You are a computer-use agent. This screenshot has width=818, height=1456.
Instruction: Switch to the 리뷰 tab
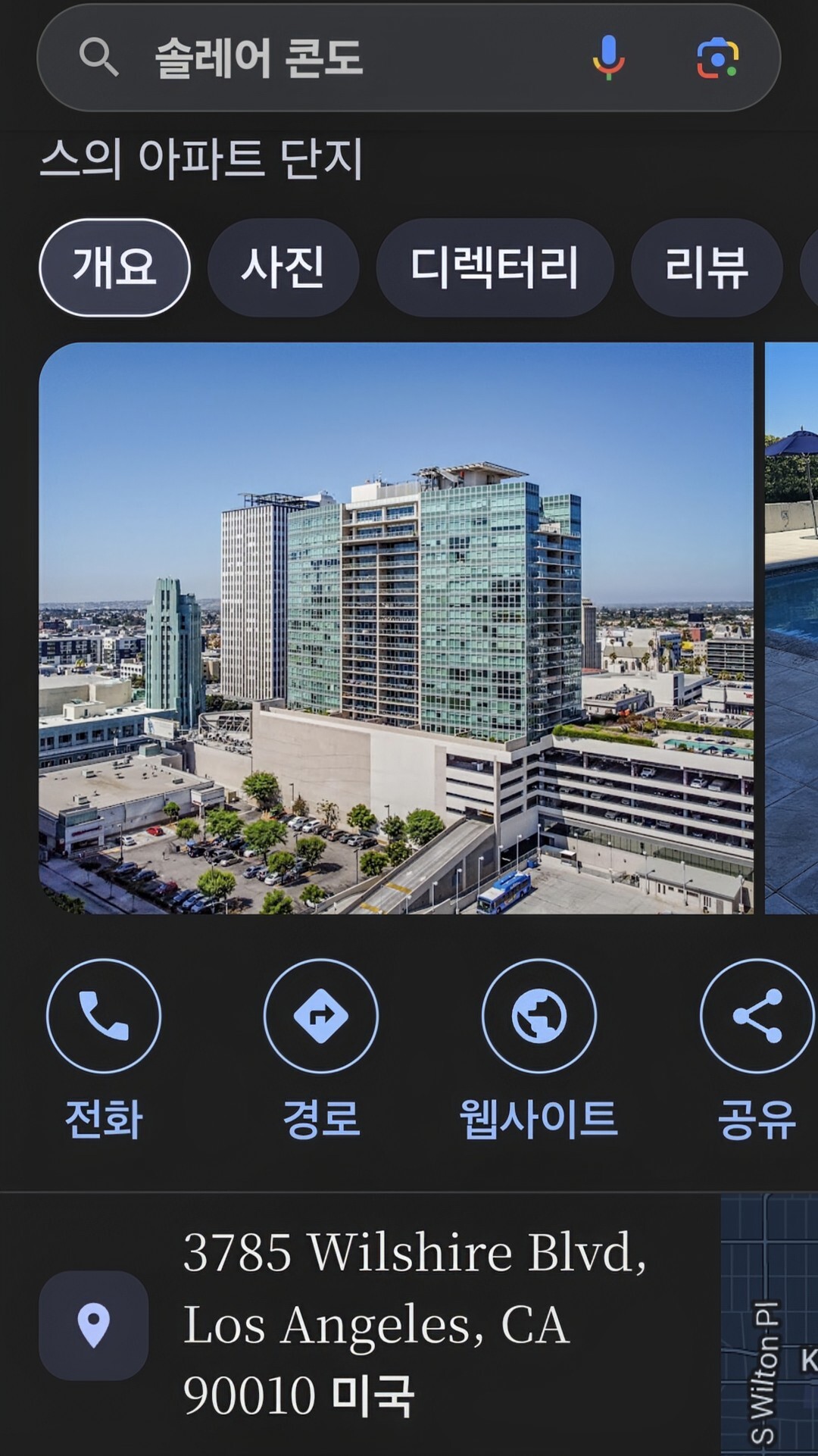click(706, 267)
